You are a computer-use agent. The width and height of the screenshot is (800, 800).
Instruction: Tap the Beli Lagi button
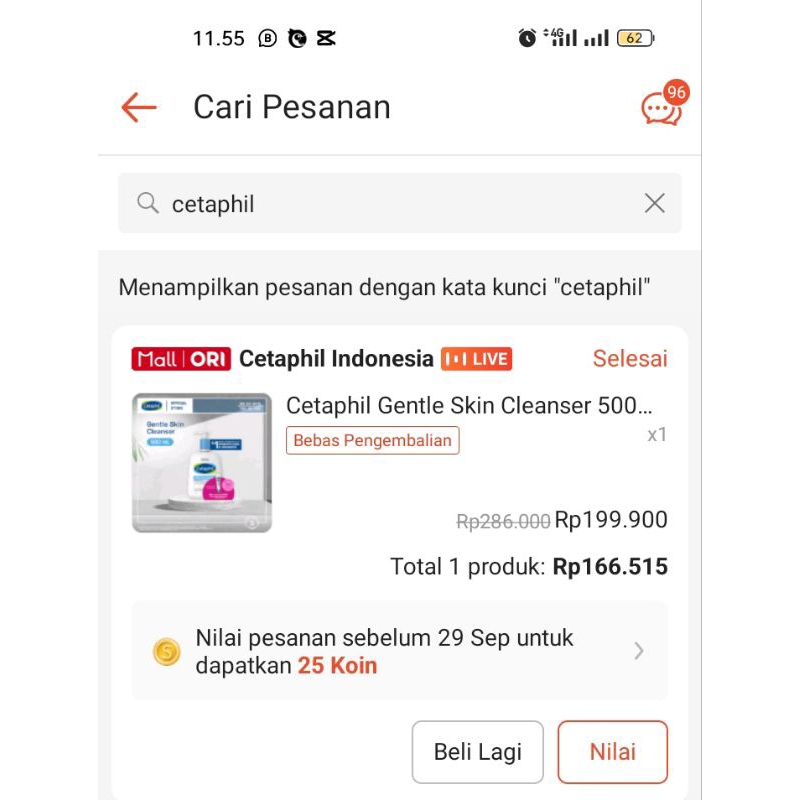477,752
